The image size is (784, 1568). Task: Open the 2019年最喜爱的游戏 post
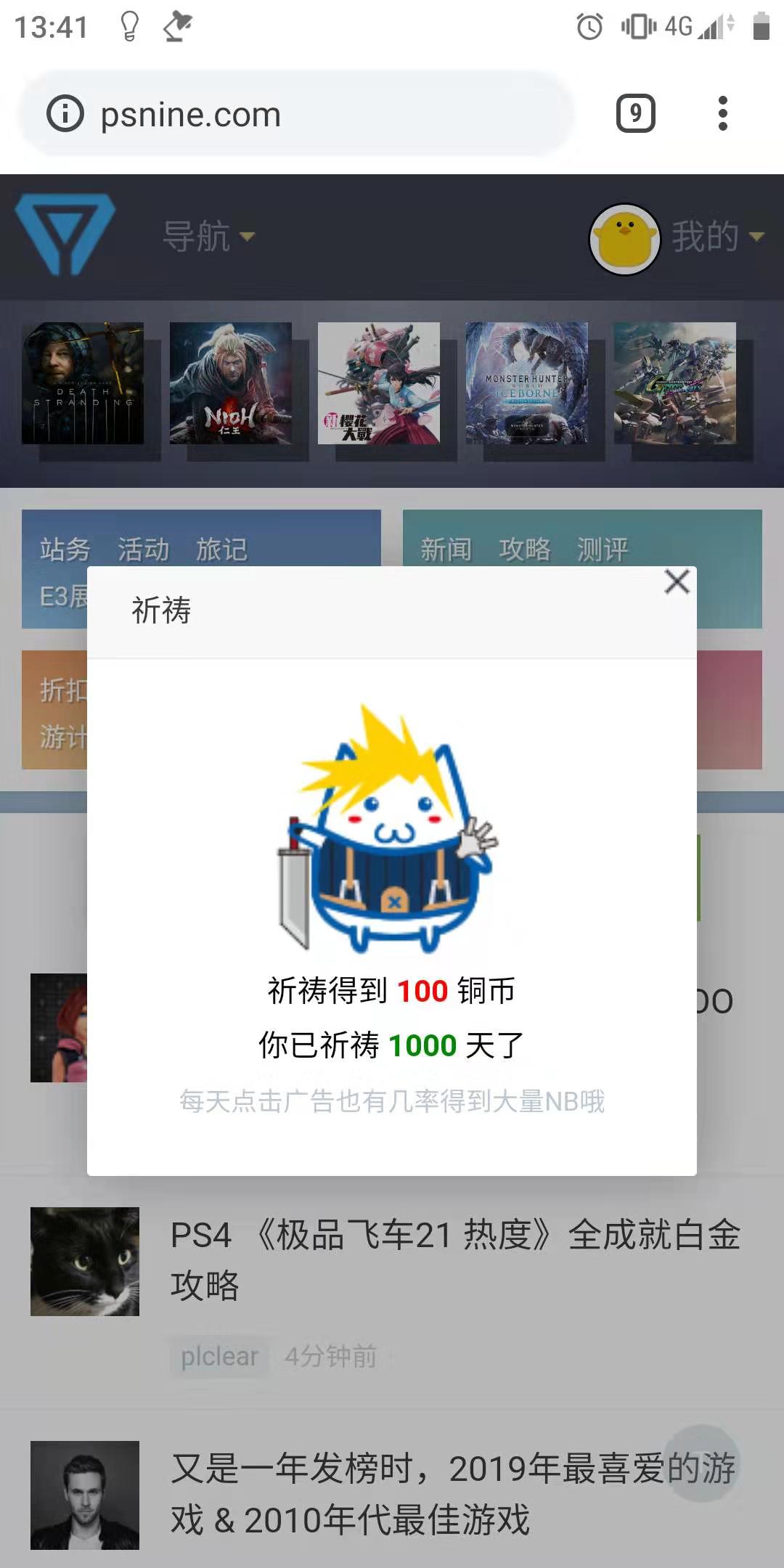[x=453, y=1494]
